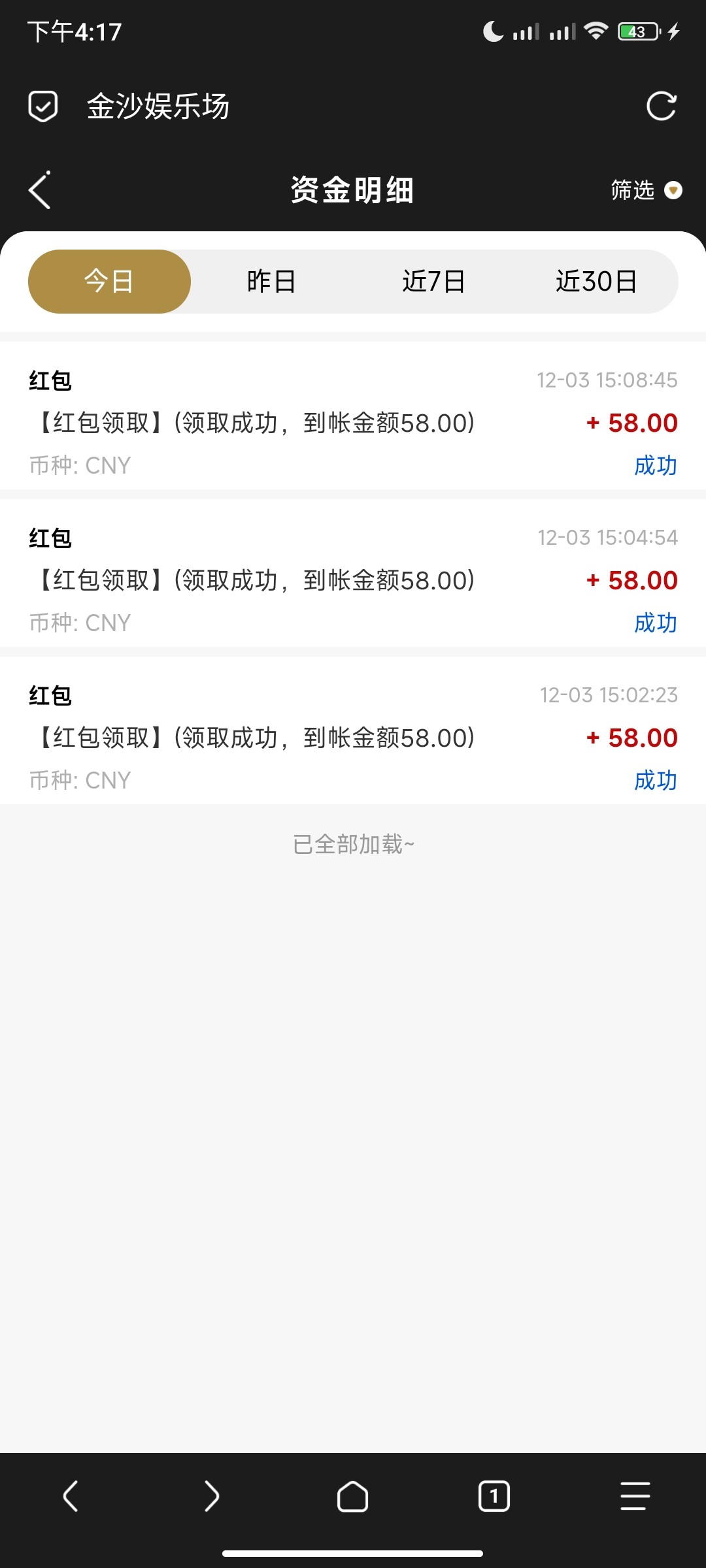Tap the browser back arrow
This screenshot has height=1568, width=706.
(71, 1495)
